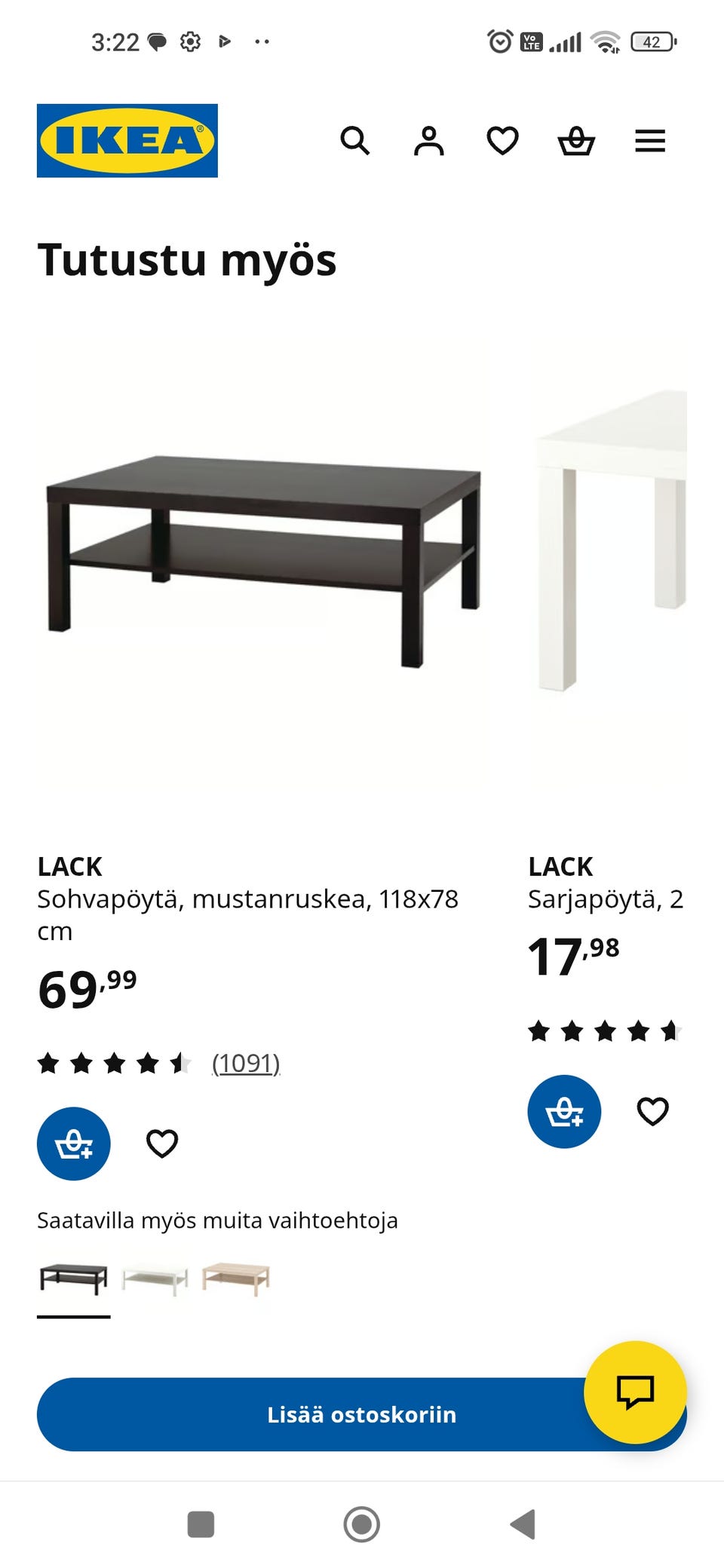Open the search icon in the header
The width and height of the screenshot is (724, 1568).
click(354, 141)
